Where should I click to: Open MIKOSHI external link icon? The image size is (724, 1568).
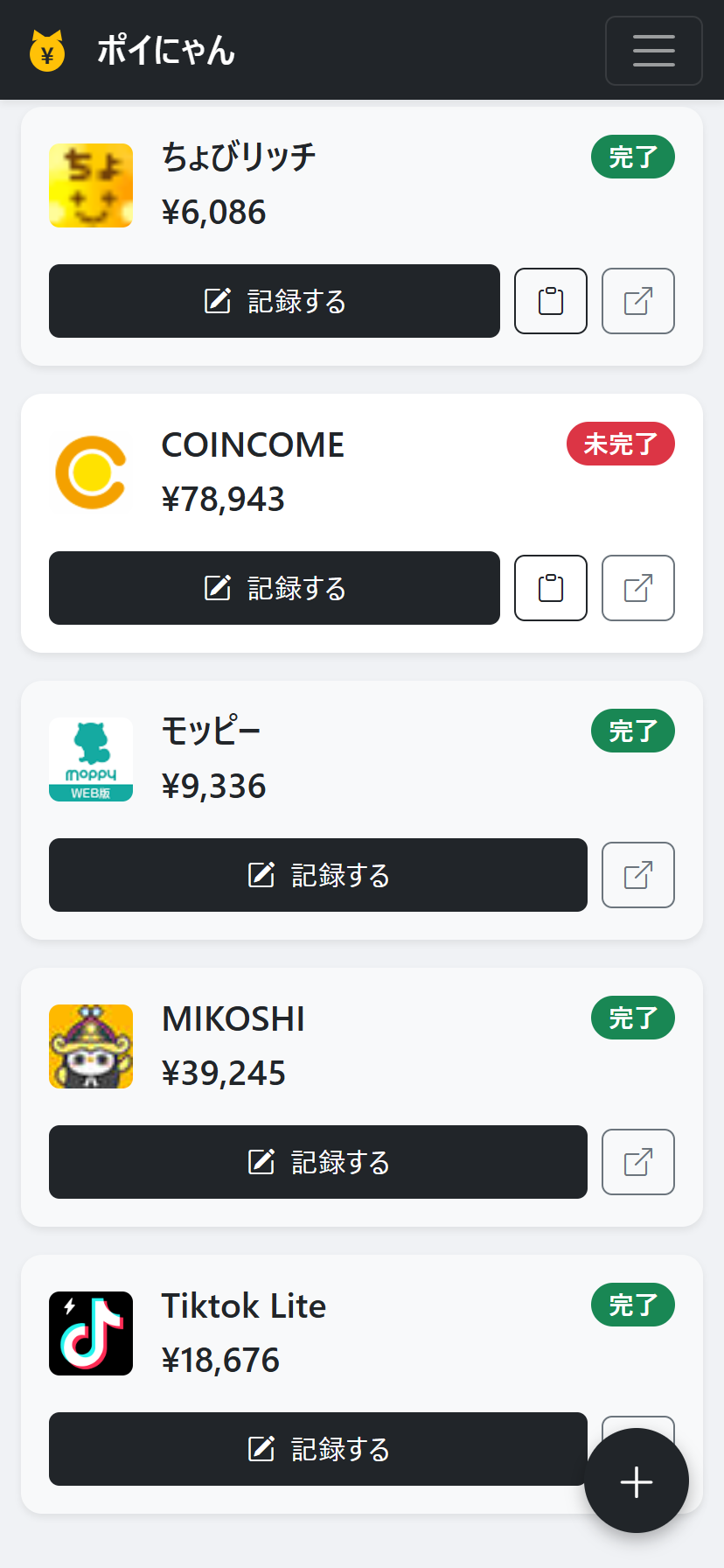point(637,1162)
